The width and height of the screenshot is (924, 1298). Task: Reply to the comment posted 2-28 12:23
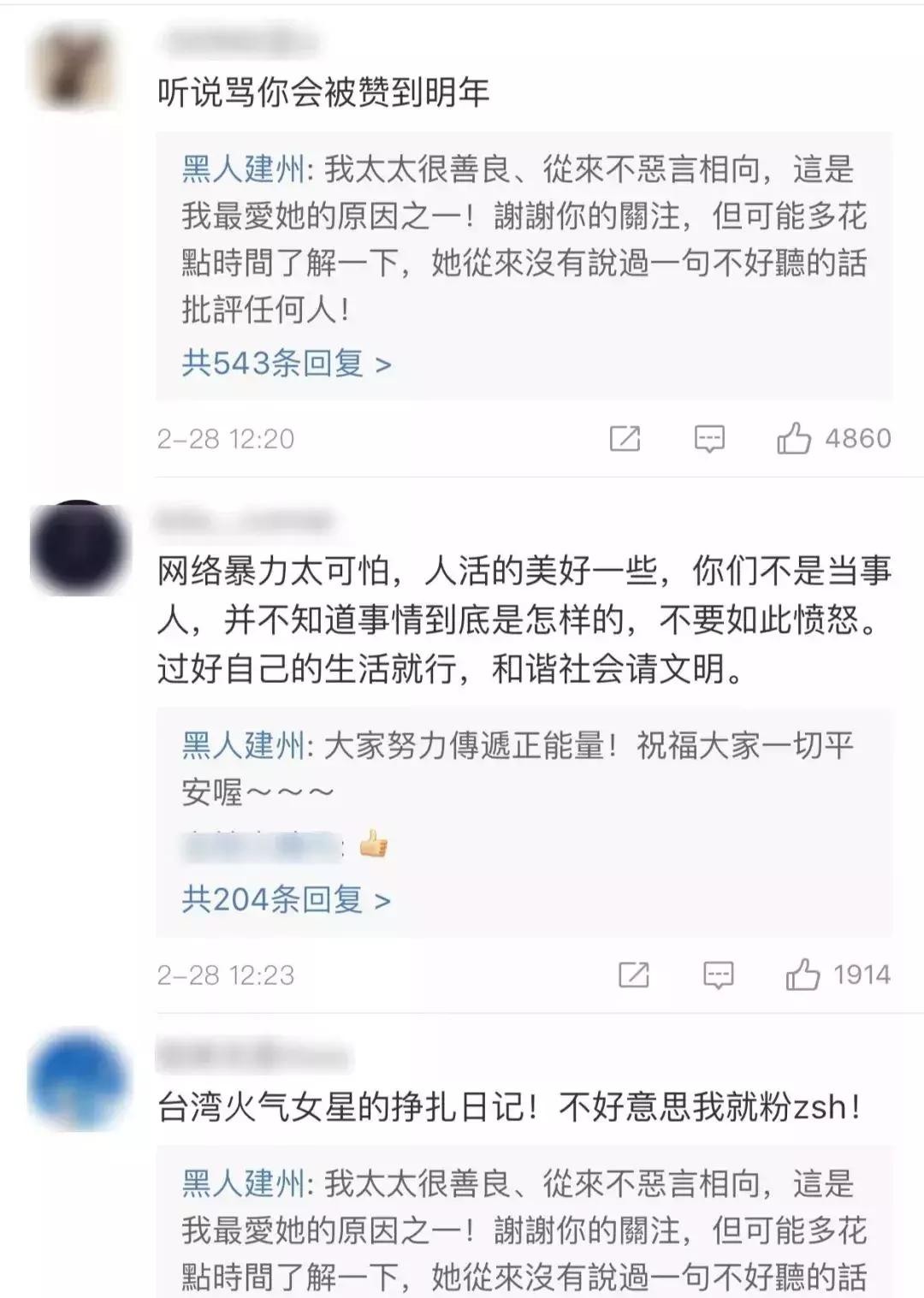[718, 975]
